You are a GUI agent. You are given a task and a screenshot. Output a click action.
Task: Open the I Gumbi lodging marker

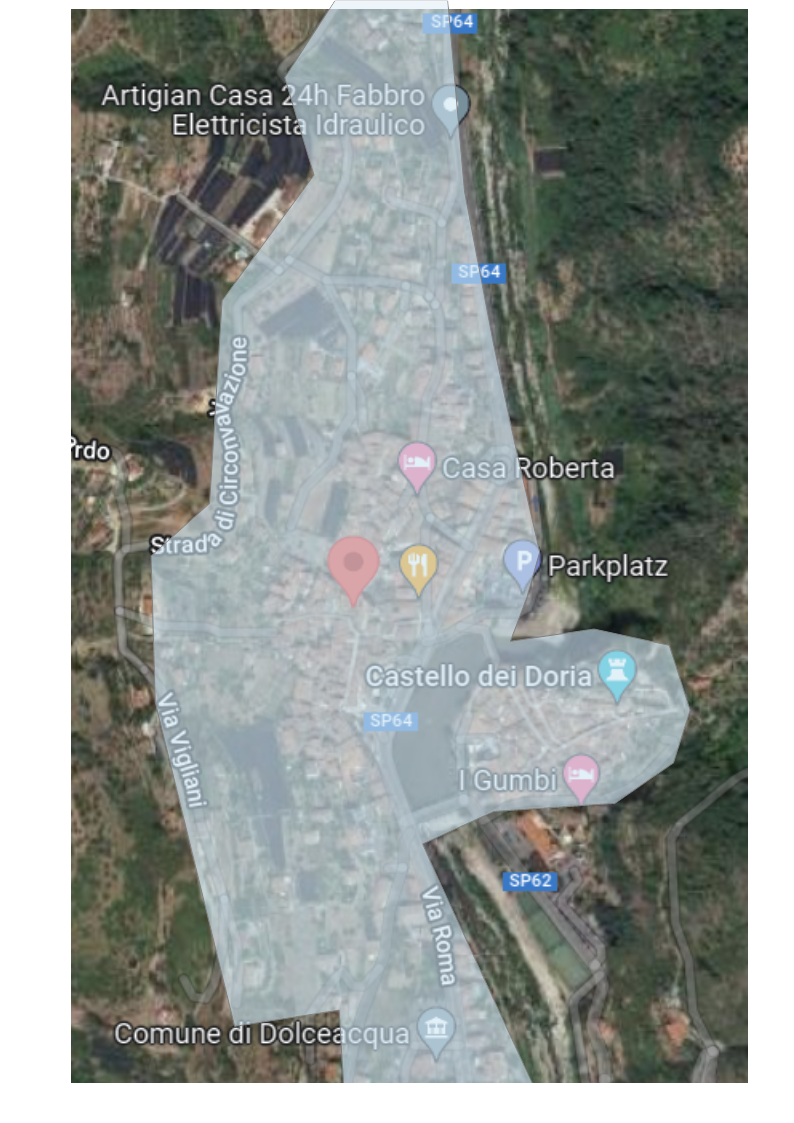(x=581, y=776)
